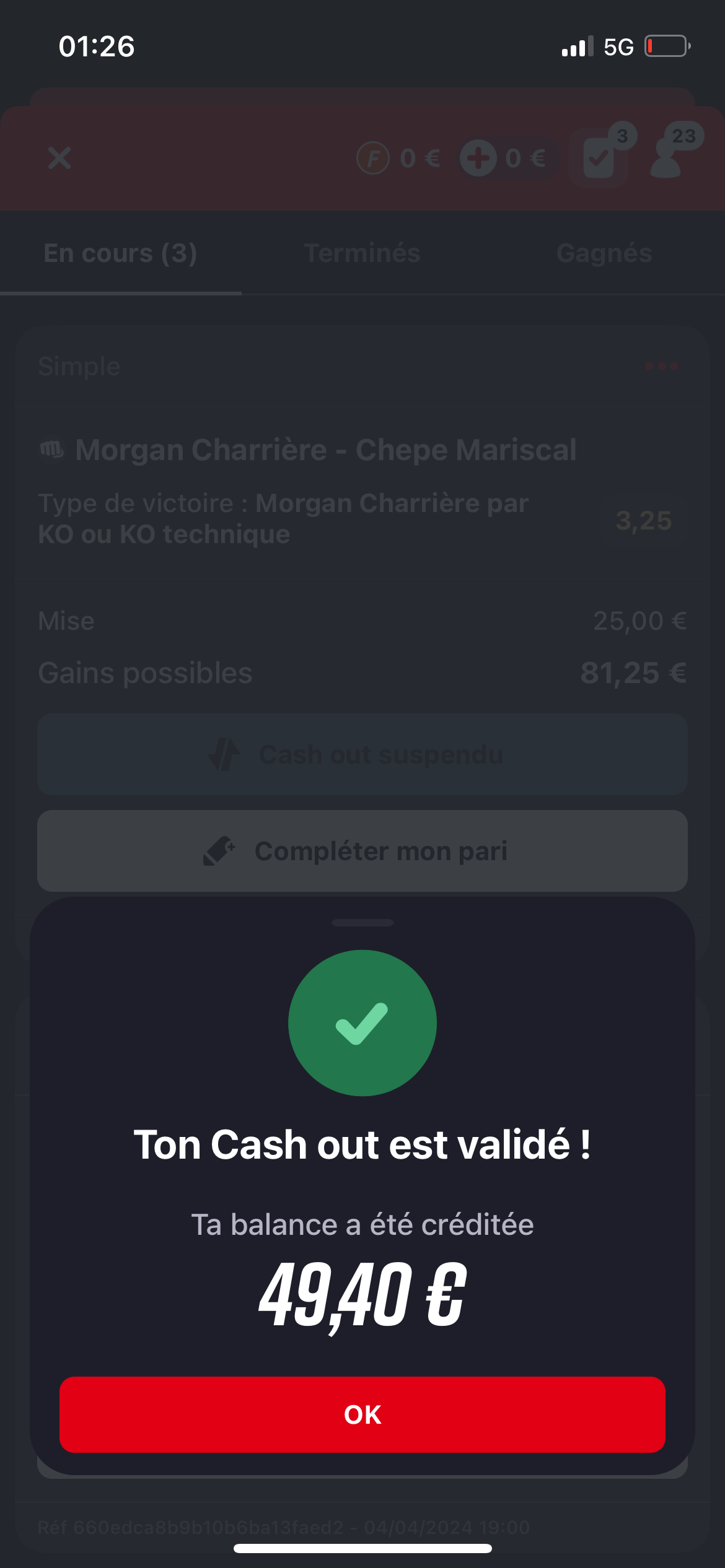Tap the bottom sheet drag handle

coord(362,923)
